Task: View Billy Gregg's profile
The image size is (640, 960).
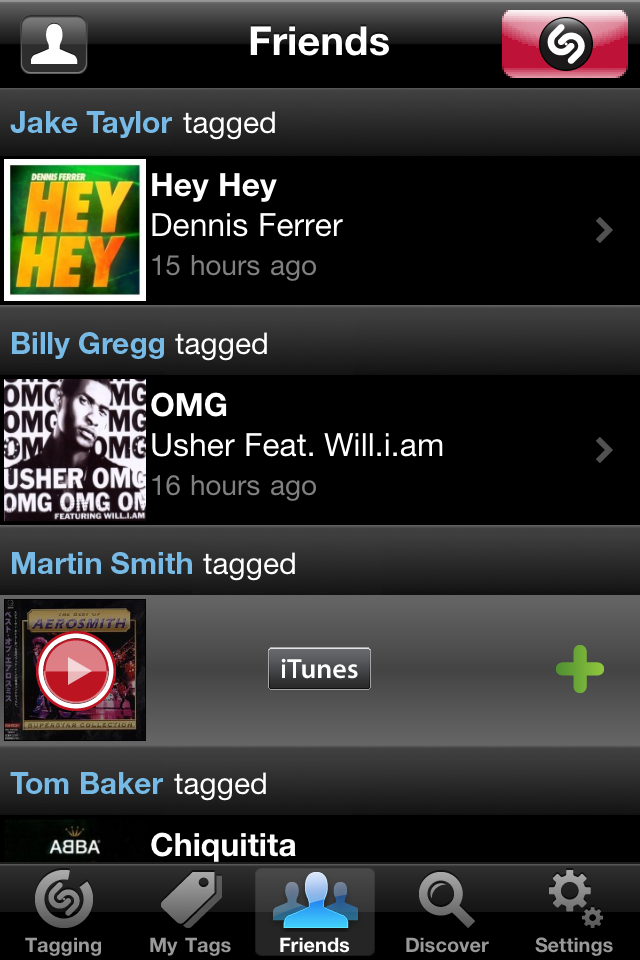Action: click(x=88, y=344)
